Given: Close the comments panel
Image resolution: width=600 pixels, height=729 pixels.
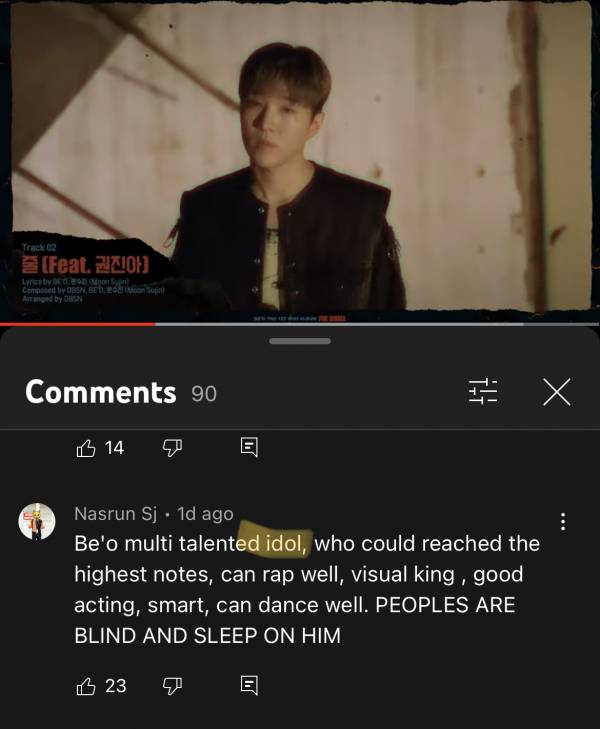Looking at the screenshot, I should click(556, 392).
